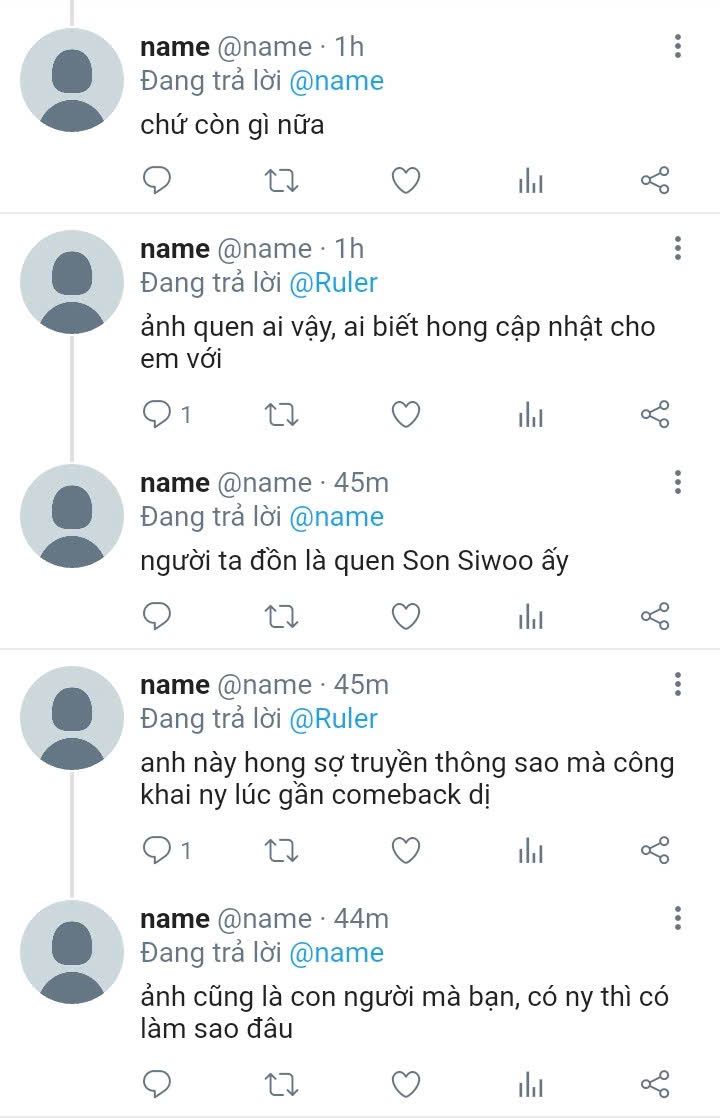720x1118 pixels.
Task: Open comments on "công khai ny" tweet
Action: 157,850
